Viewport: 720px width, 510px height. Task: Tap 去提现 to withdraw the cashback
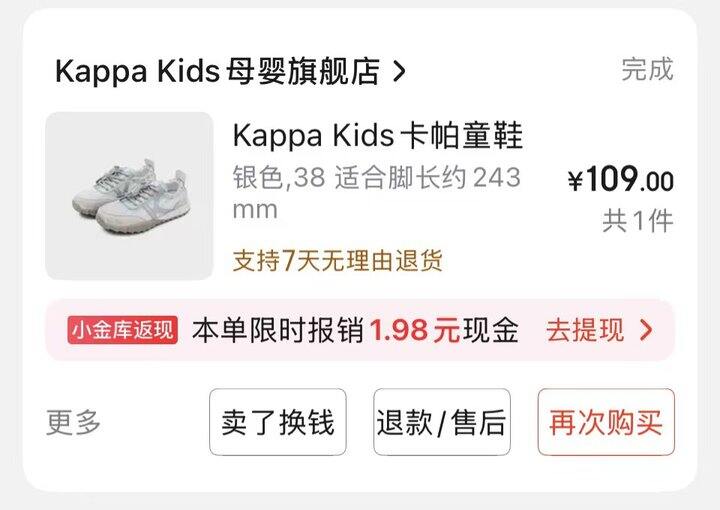click(x=598, y=330)
